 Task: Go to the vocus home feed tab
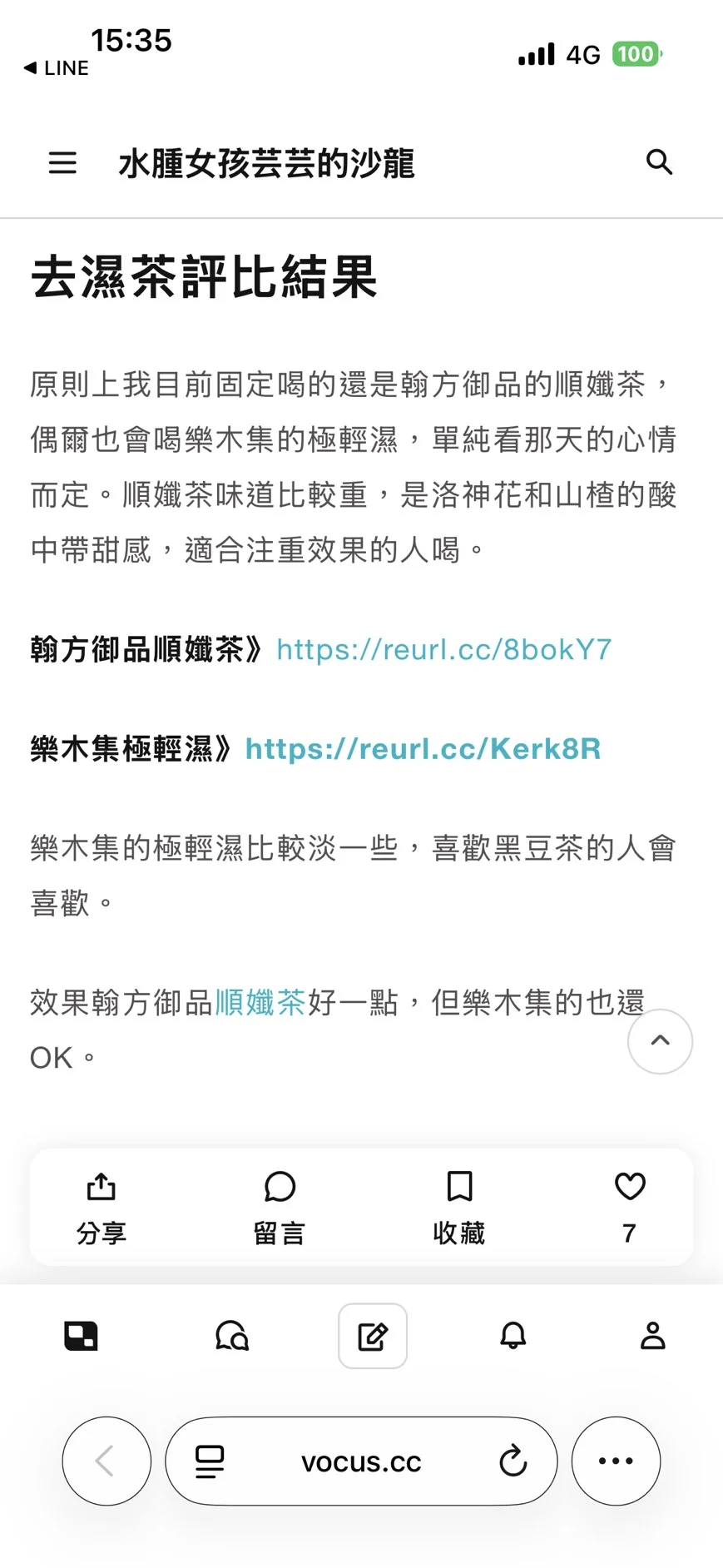pos(81,1336)
